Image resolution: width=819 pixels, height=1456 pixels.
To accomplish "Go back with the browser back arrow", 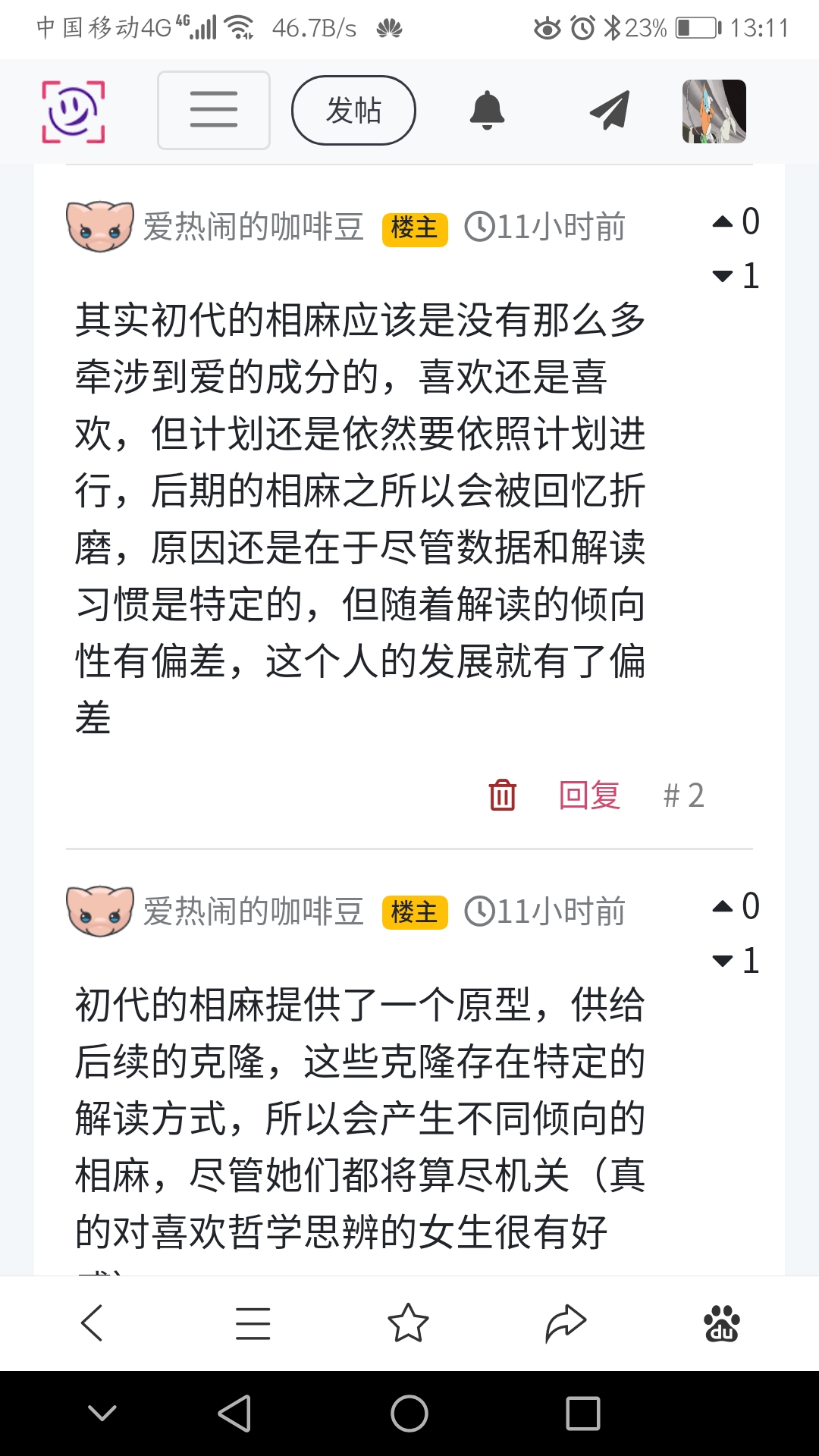I will pyautogui.click(x=93, y=1323).
